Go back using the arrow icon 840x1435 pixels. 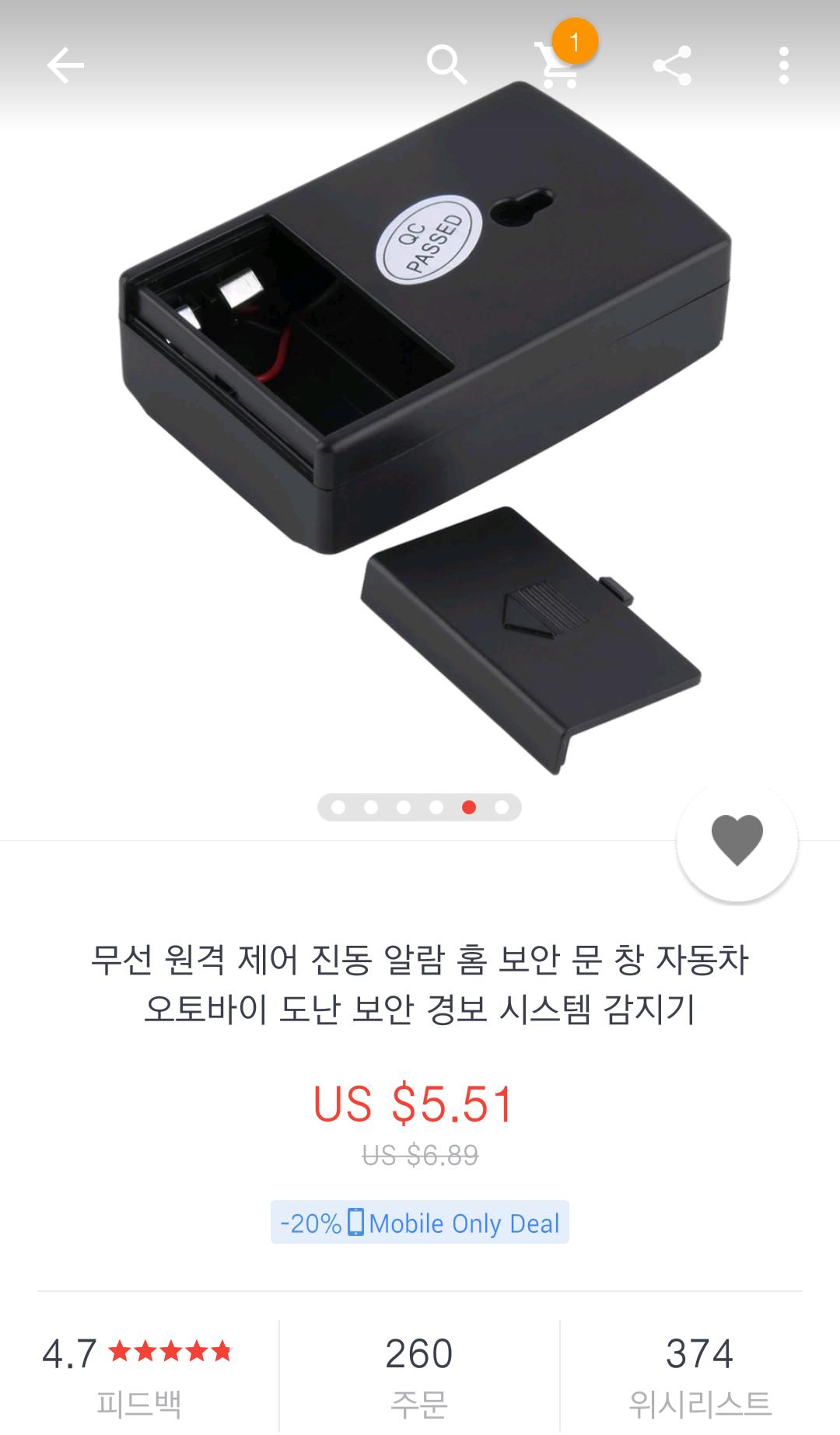[65, 65]
